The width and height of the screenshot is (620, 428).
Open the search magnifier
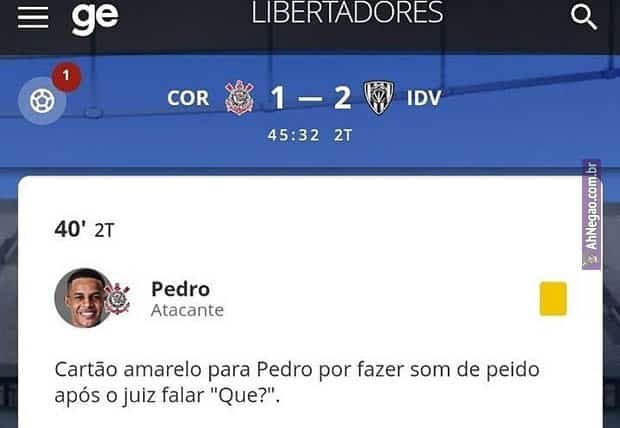583,16
